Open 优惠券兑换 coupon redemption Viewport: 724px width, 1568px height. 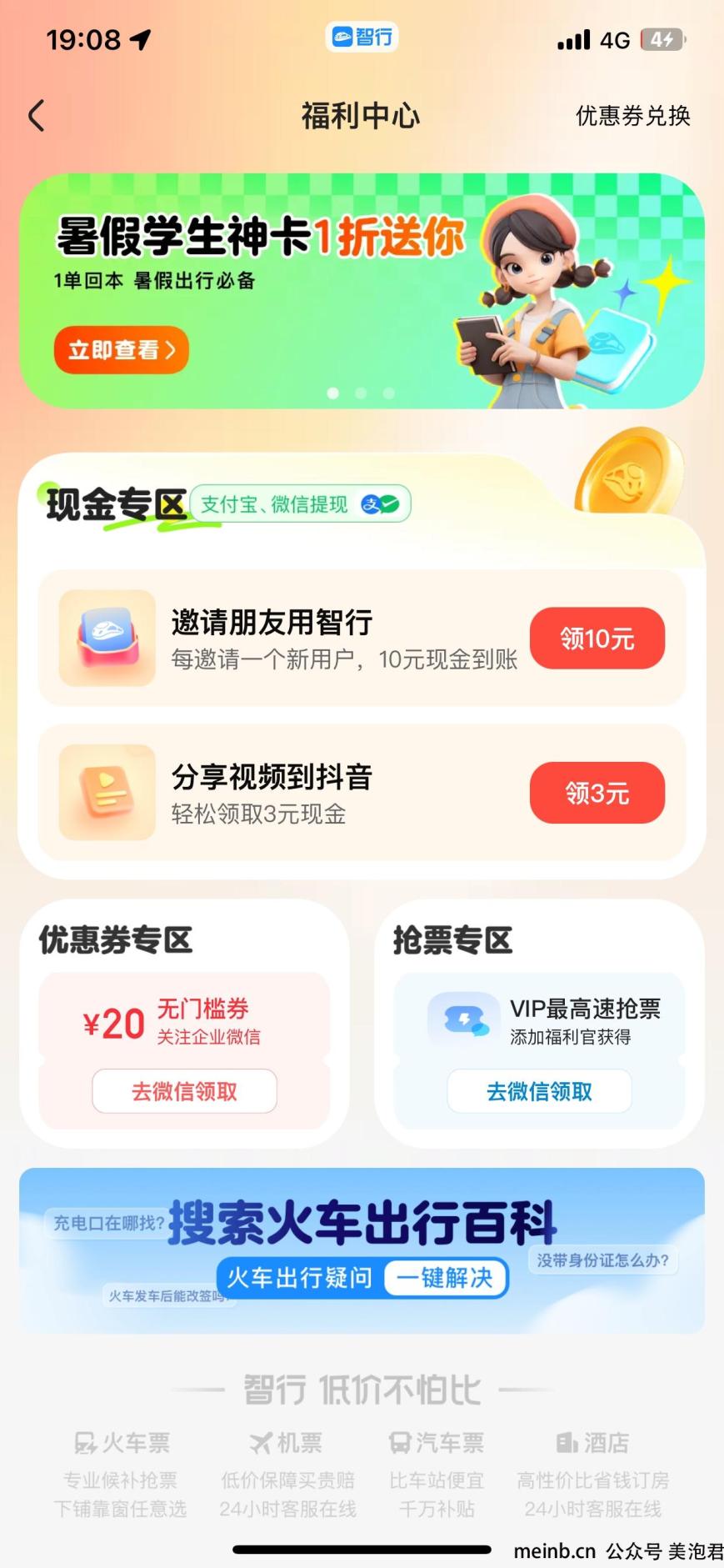[x=632, y=116]
